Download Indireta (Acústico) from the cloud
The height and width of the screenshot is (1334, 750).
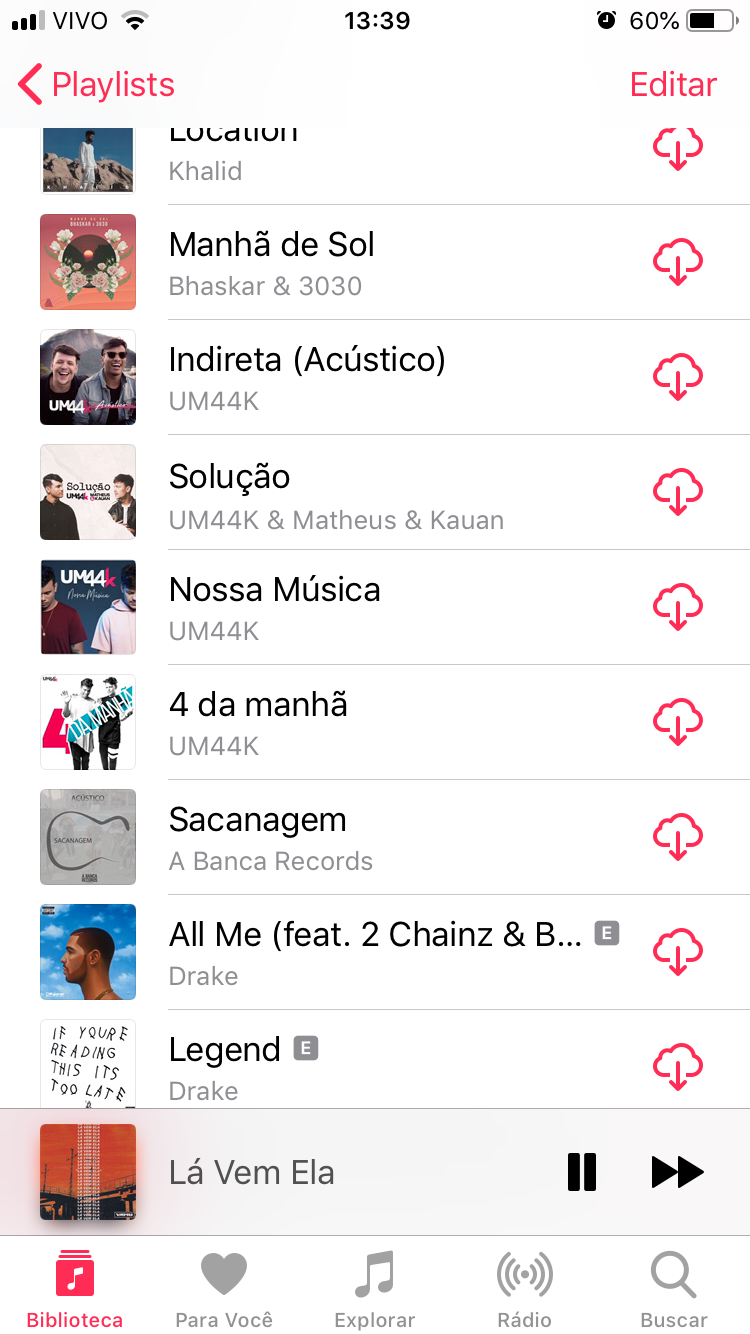[x=678, y=377]
